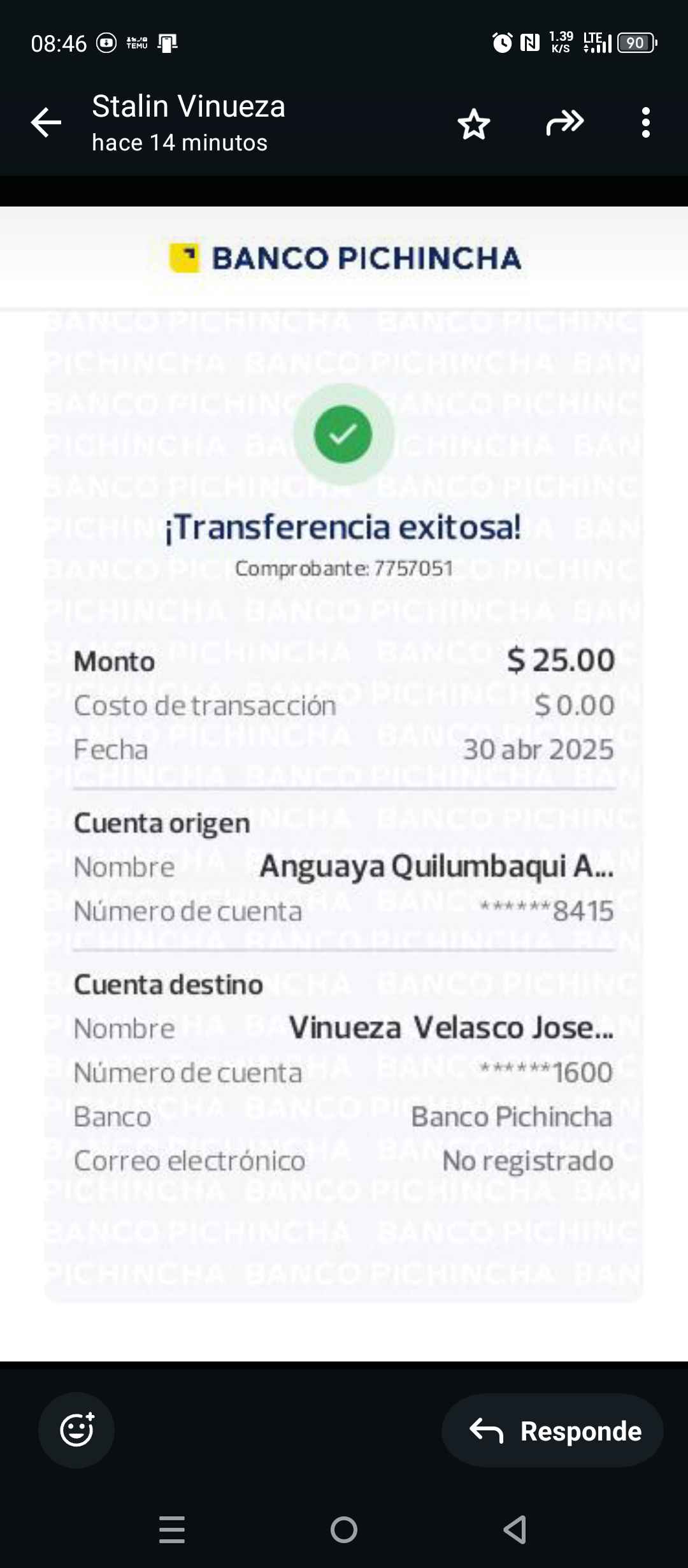The image size is (688, 1568).
Task: Go to the phone's home screen
Action: (344, 1529)
